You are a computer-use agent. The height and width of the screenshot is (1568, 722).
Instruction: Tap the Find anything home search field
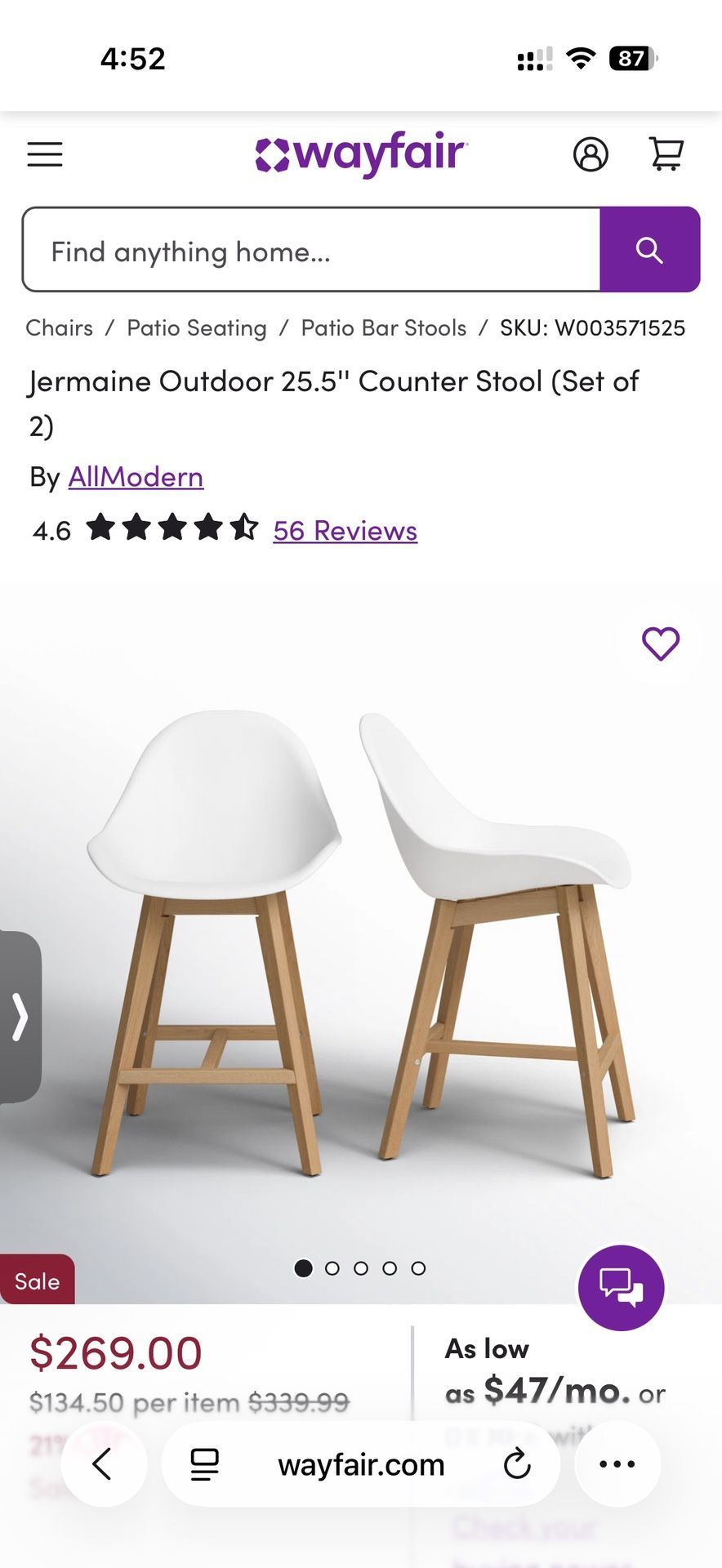(310, 250)
